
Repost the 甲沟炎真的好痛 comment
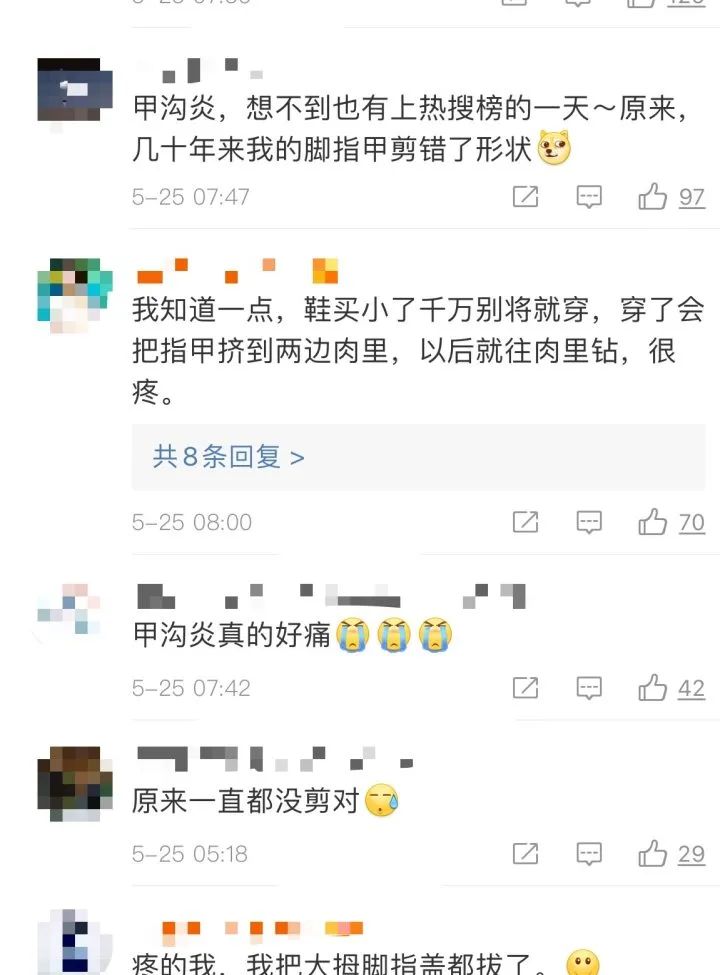(526, 687)
